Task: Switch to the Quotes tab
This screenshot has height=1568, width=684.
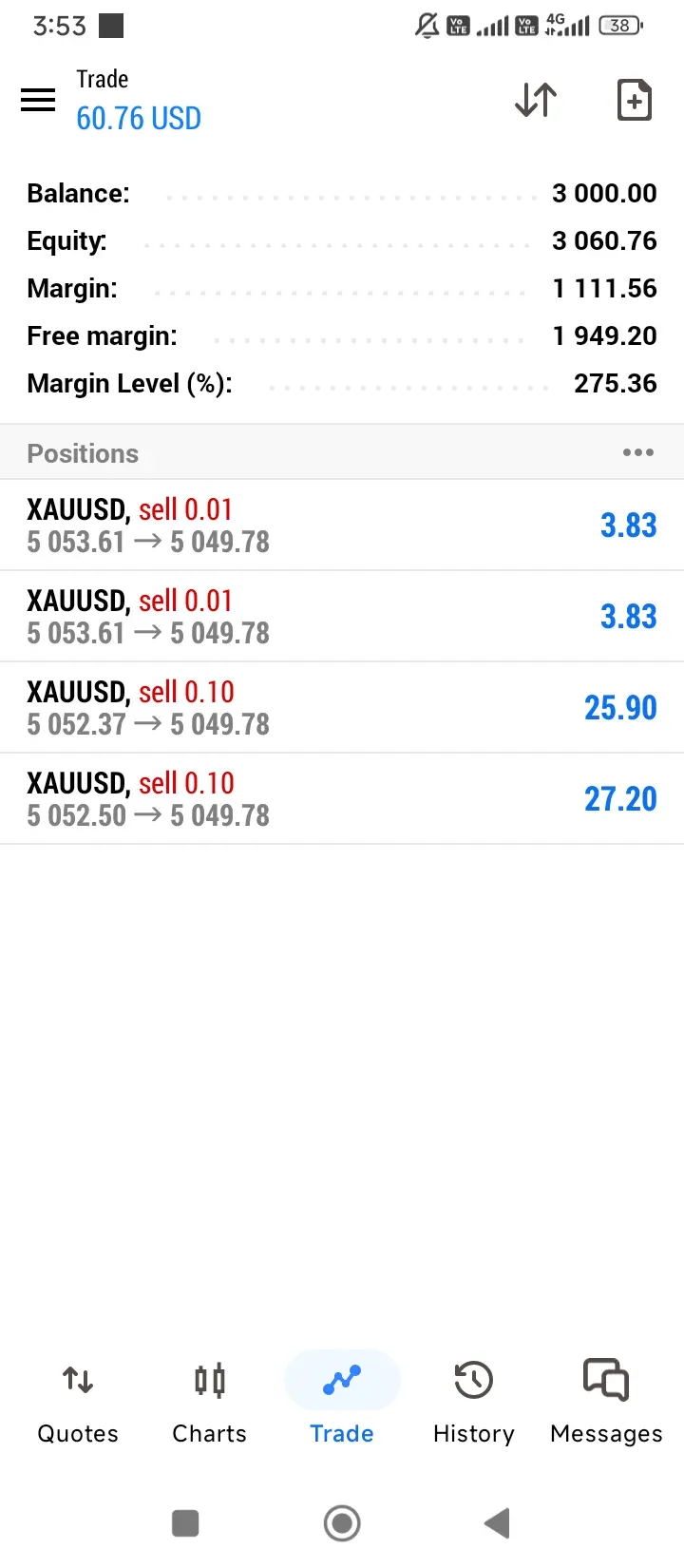Action: pos(78,1399)
